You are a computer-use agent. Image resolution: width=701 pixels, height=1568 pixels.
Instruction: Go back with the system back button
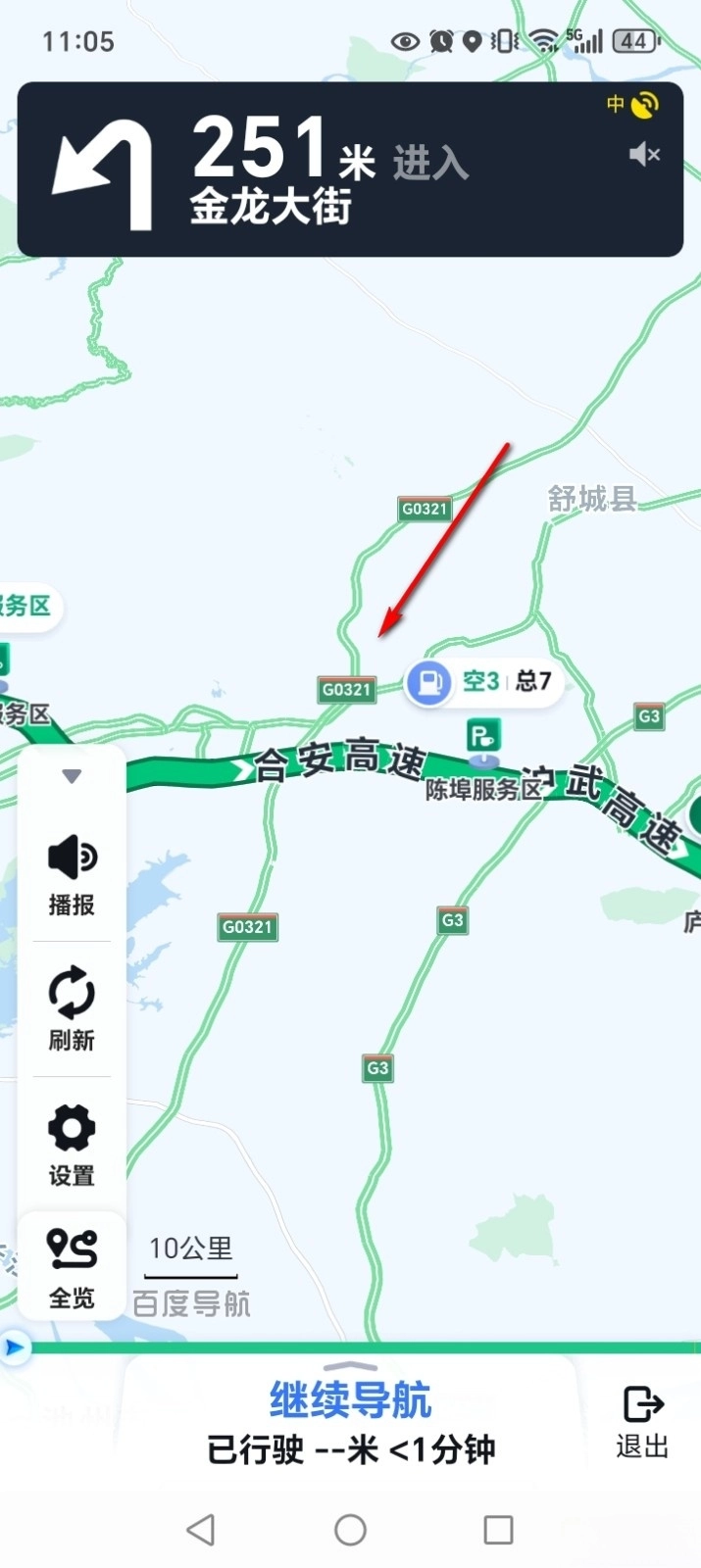pos(201,1529)
